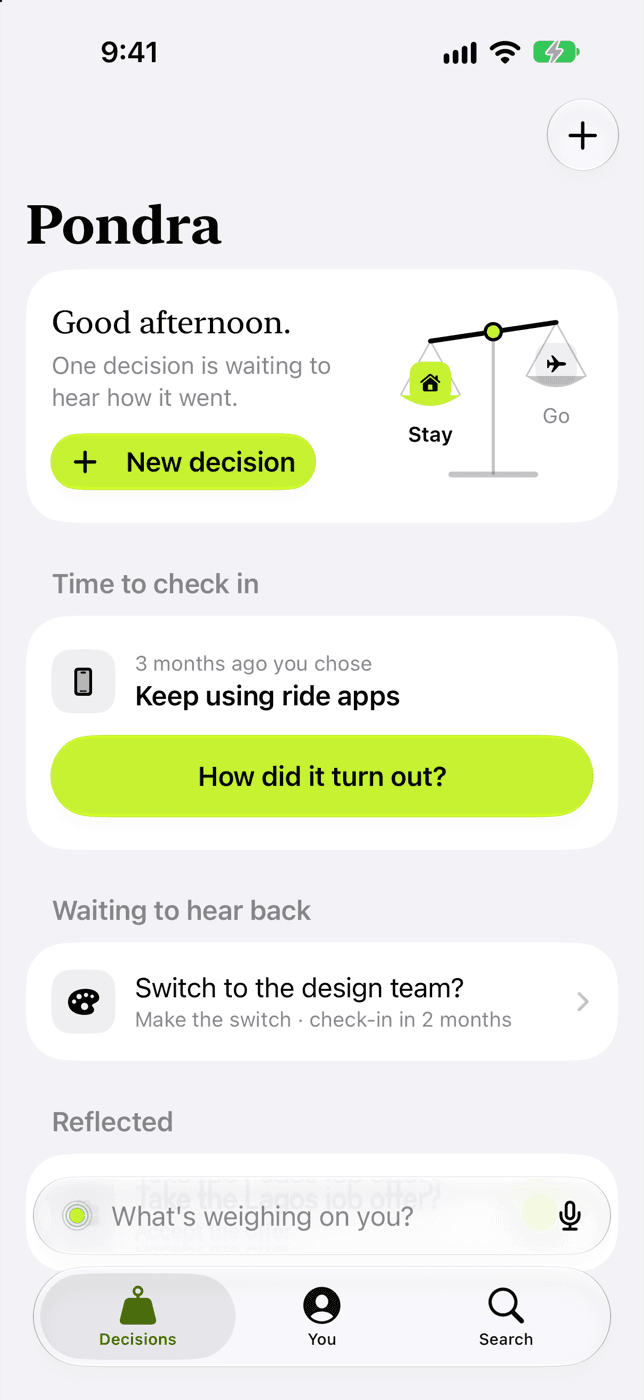Tap the plus icon in the top corner
Viewport: 644px width, 1400px height.
coord(583,135)
